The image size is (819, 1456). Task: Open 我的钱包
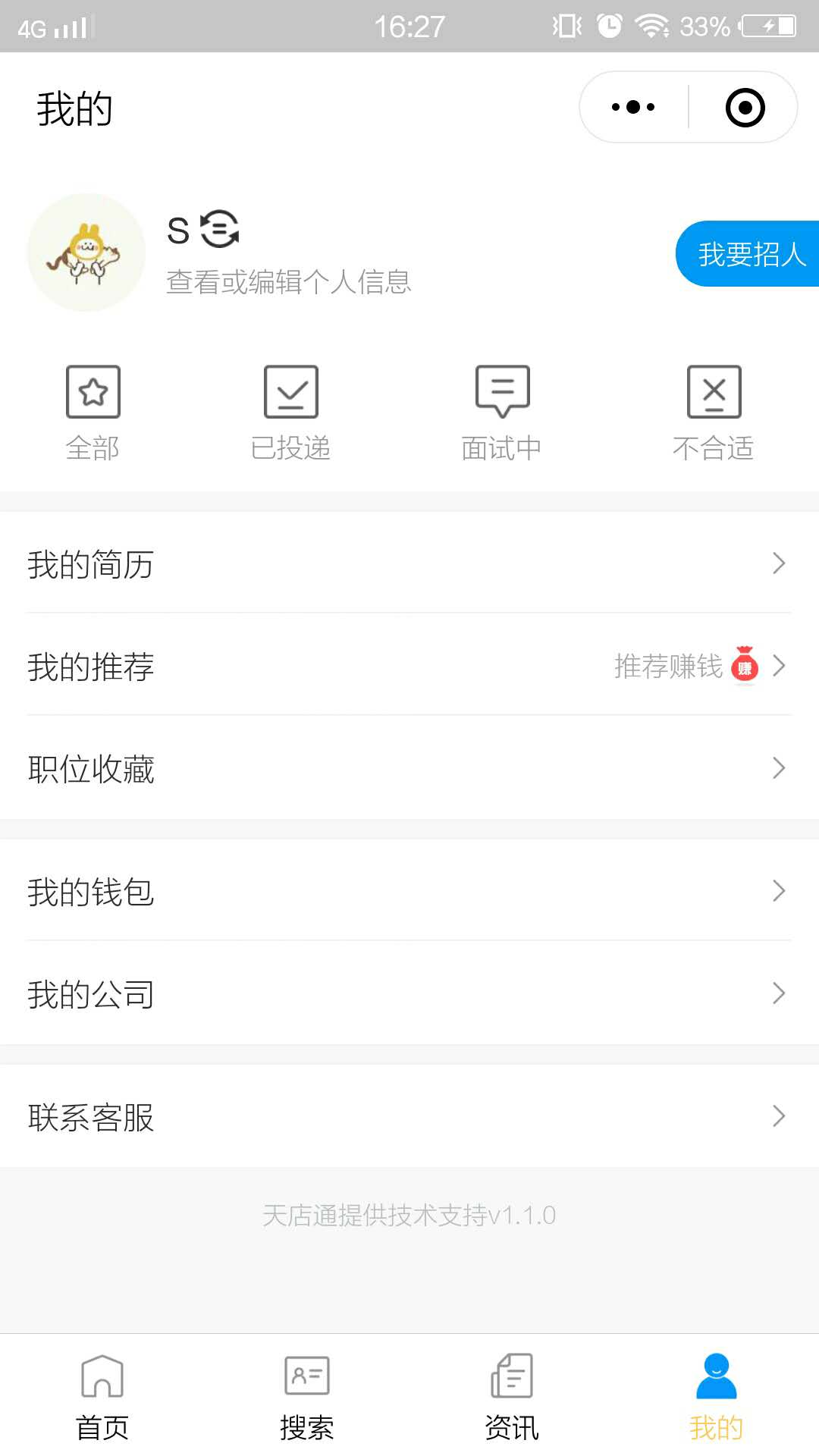pyautogui.click(x=409, y=890)
